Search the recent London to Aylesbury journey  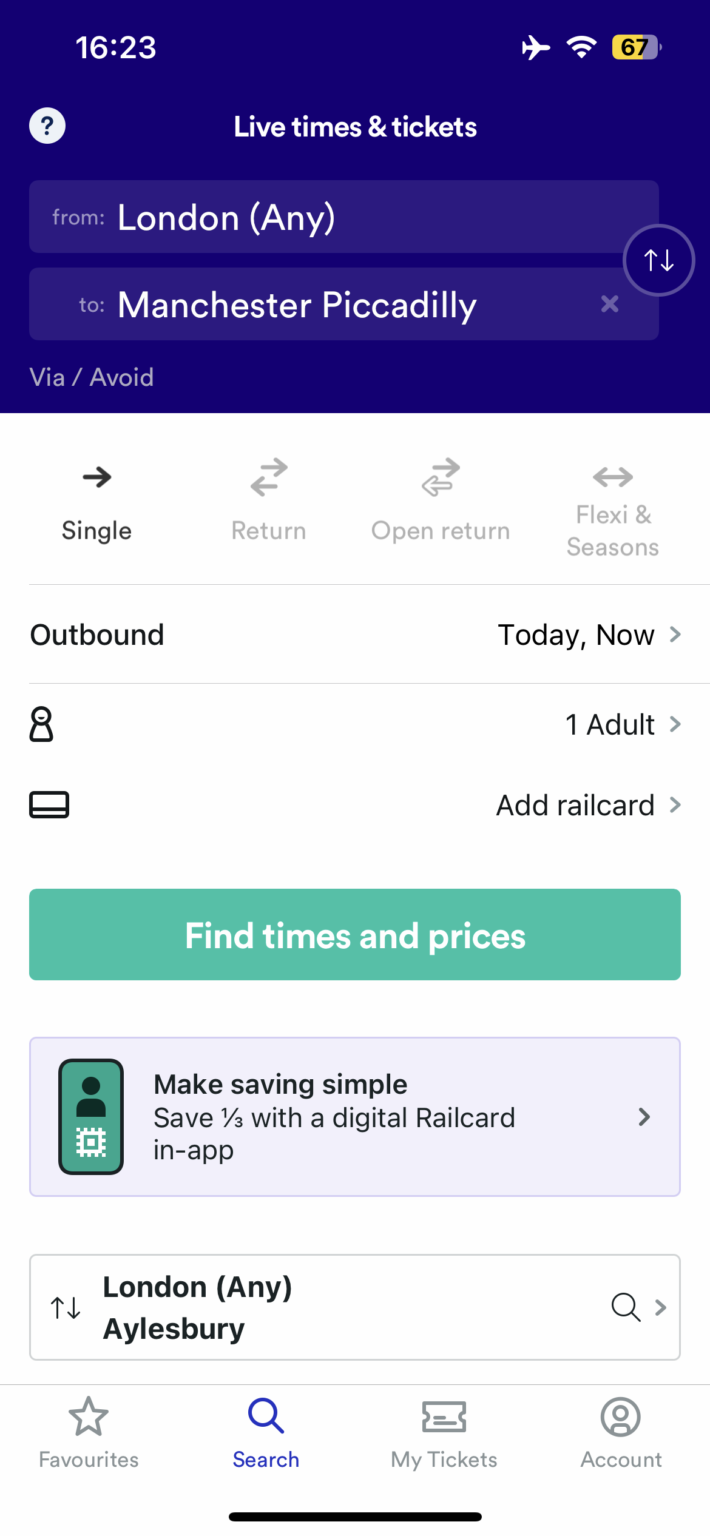pos(355,1307)
